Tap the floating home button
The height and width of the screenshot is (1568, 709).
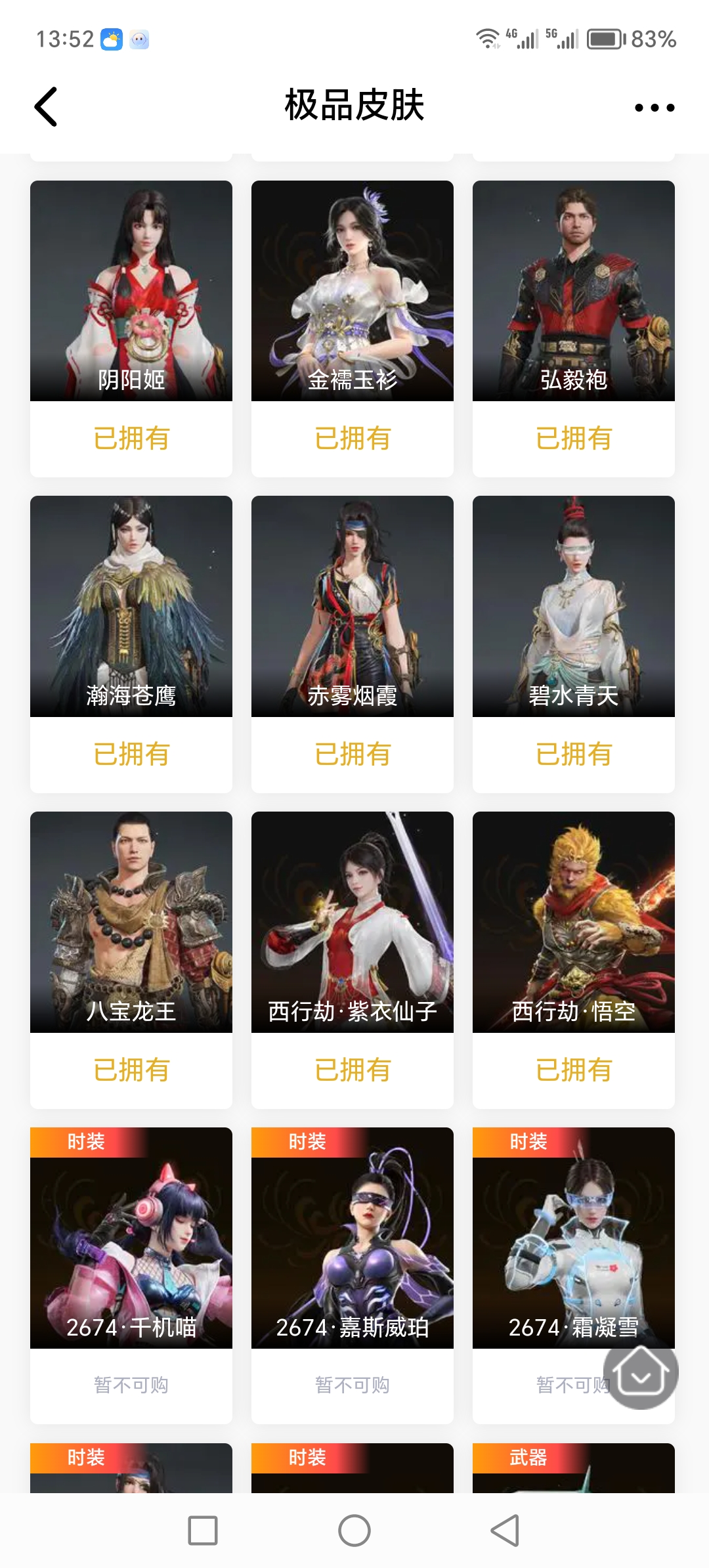[x=641, y=1372]
